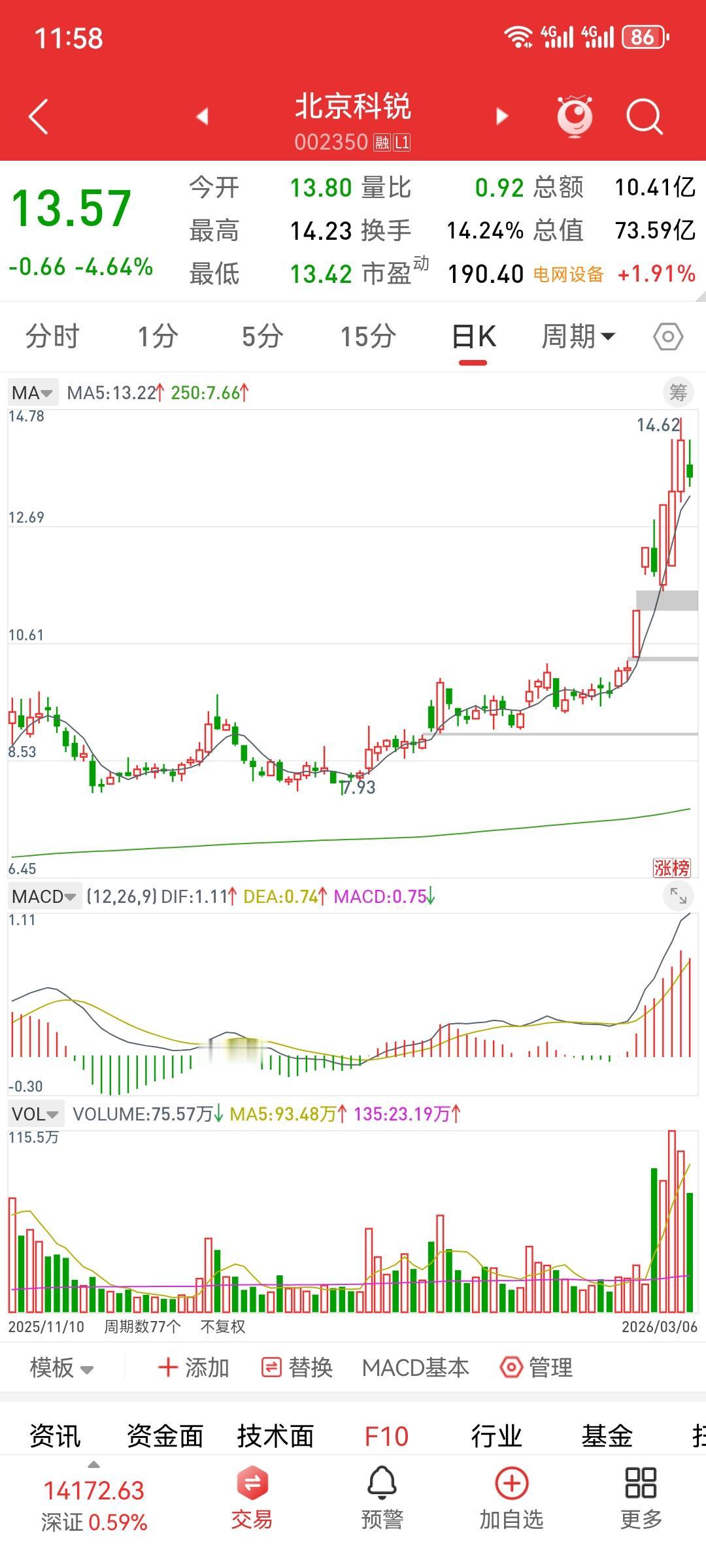Viewport: 706px width, 1568px height.
Task: Expand the 周期 period dropdown
Action: pyautogui.click(x=579, y=337)
